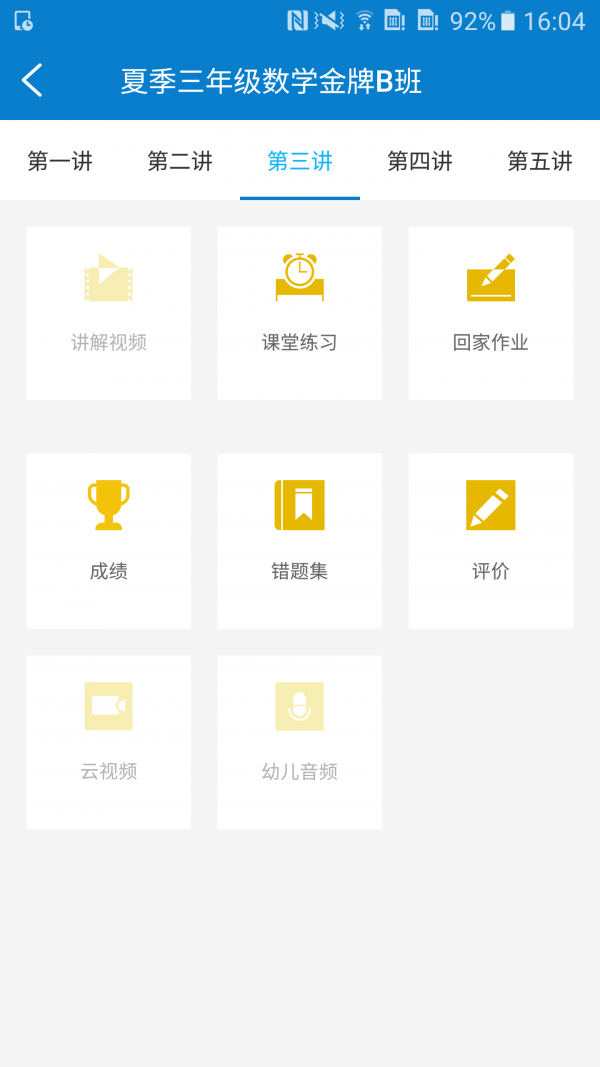View 成绩 scores
This screenshot has width=600, height=1067.
click(109, 541)
